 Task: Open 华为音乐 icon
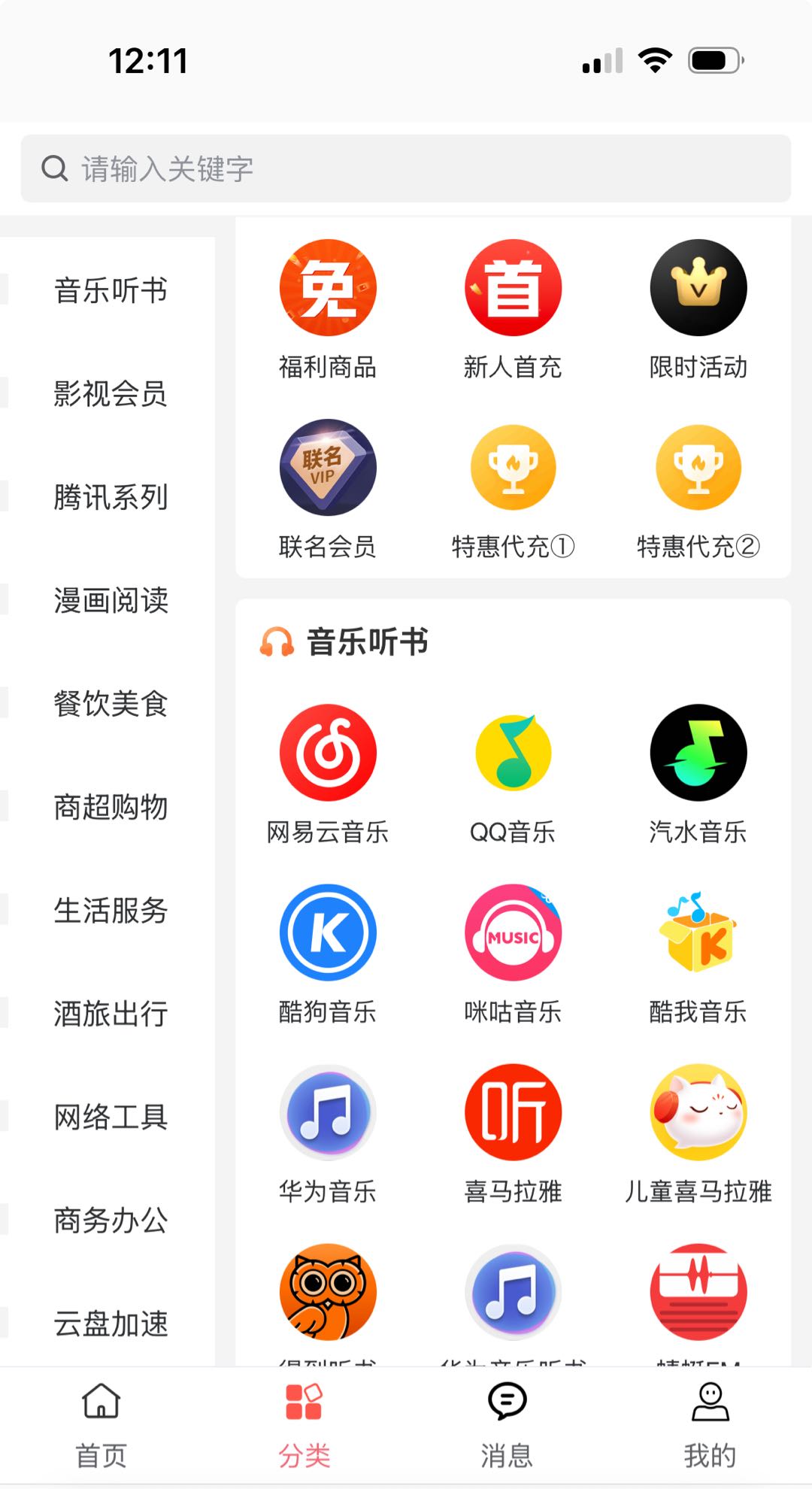328,1113
